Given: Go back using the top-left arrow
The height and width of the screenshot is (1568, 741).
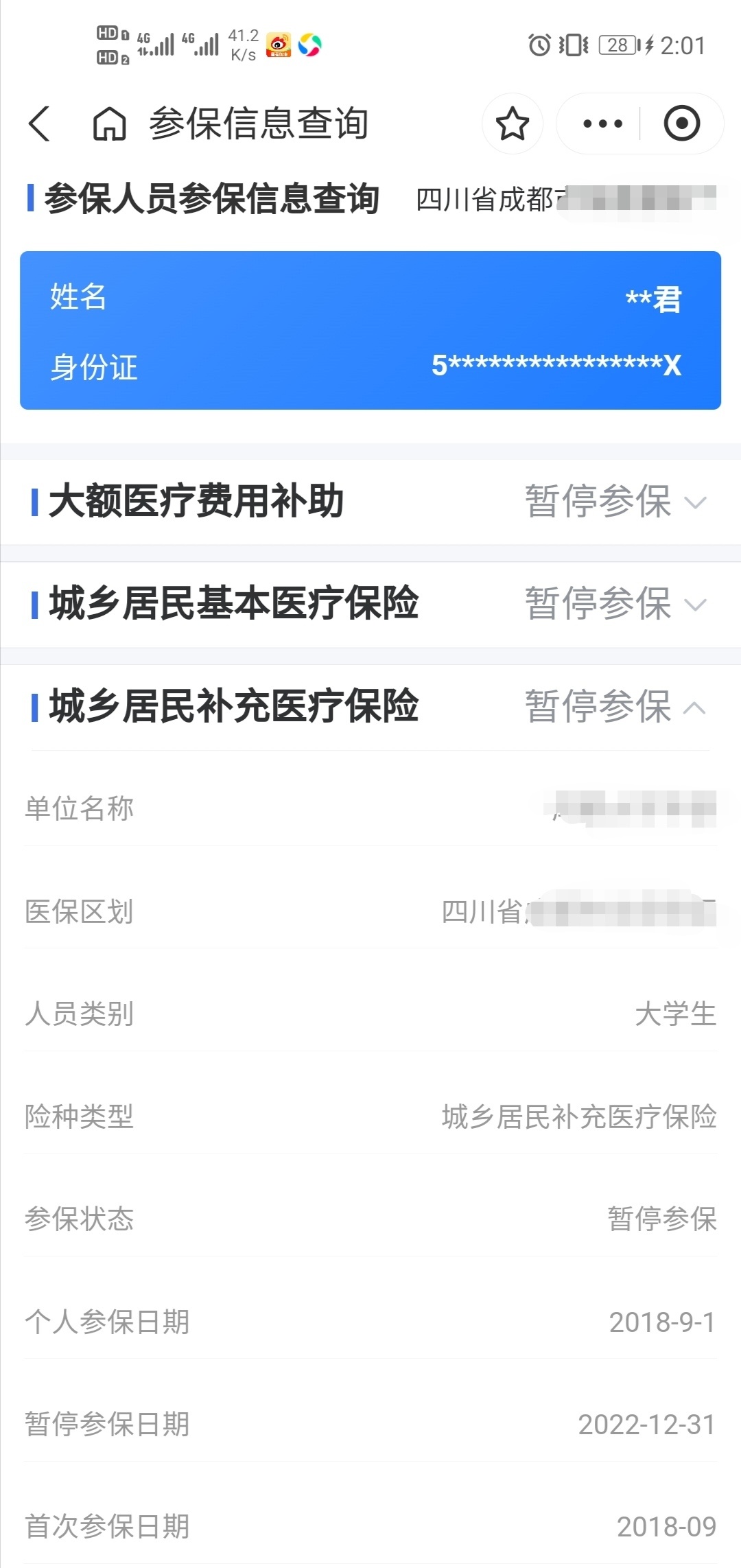Looking at the screenshot, I should coord(40,124).
